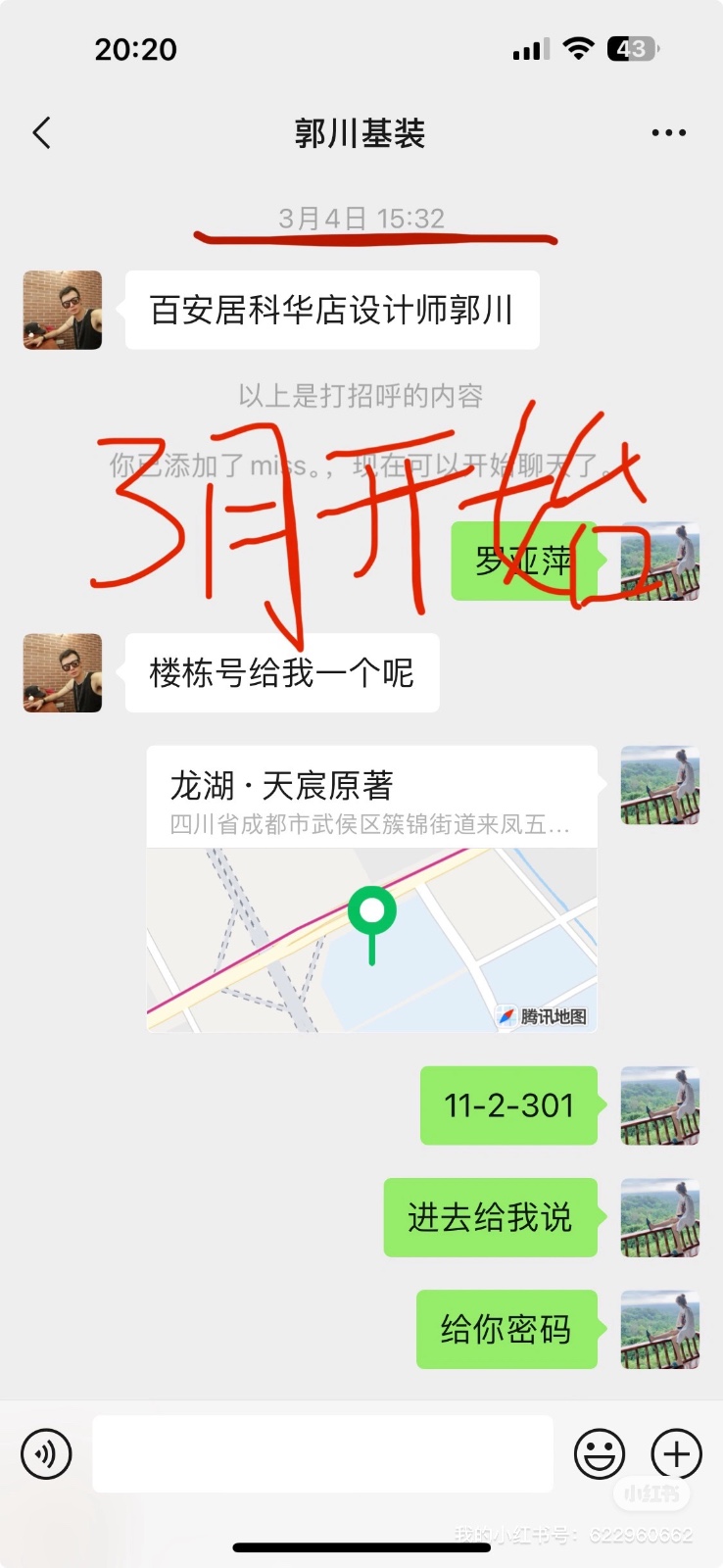Image resolution: width=723 pixels, height=1568 pixels.
Task: View contact avatar beside 楼栋号给我一个呢
Action: click(x=63, y=672)
